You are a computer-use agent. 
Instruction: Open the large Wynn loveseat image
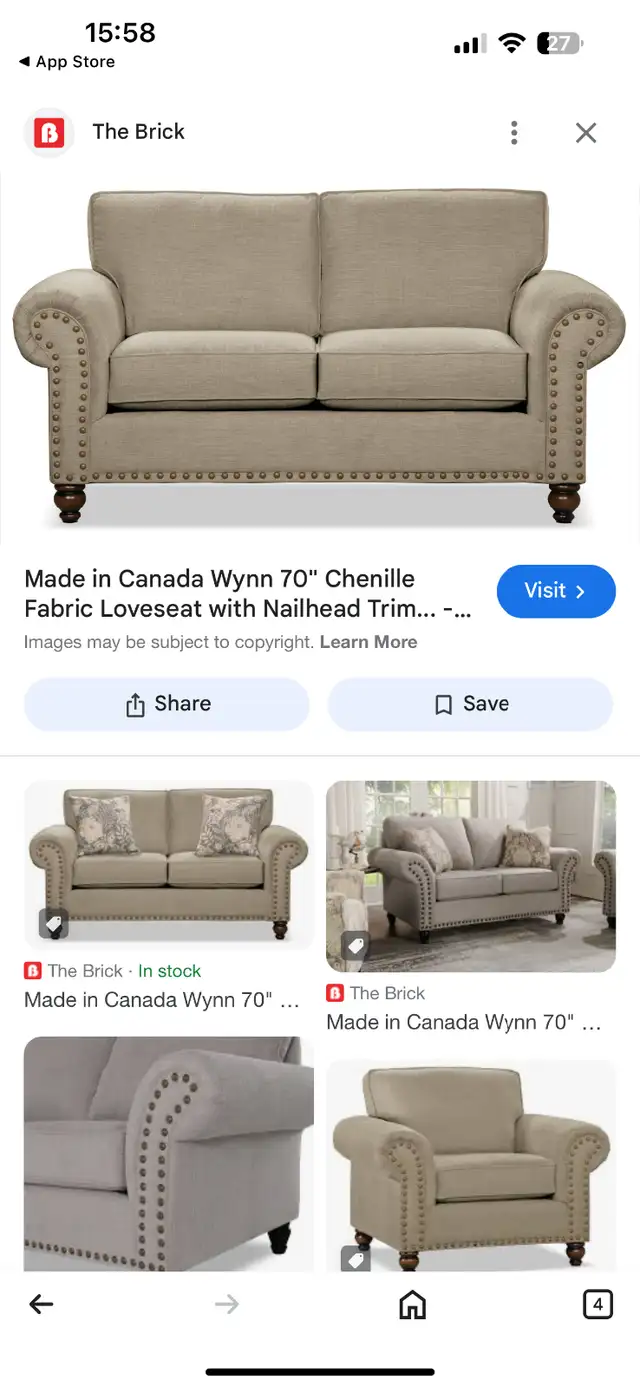click(x=320, y=356)
